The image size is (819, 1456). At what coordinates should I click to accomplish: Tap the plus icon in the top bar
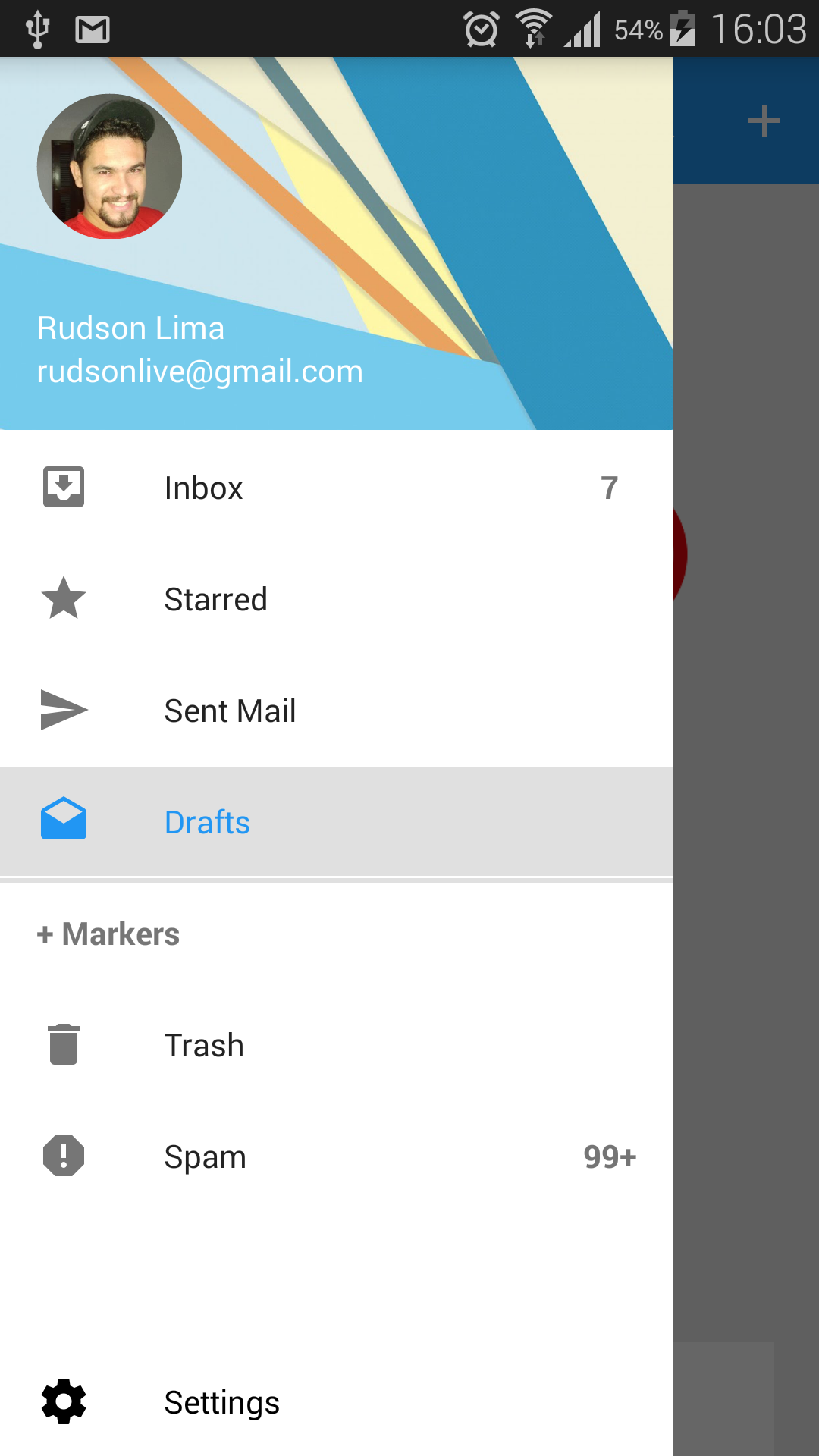[764, 121]
